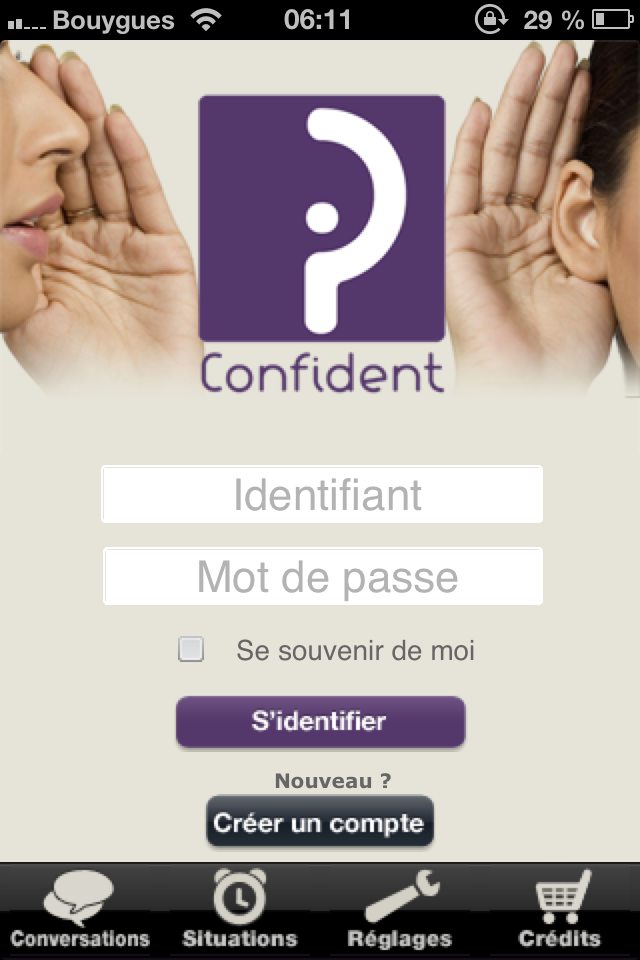
Task: Focus the Mot de passe field
Action: [322, 576]
